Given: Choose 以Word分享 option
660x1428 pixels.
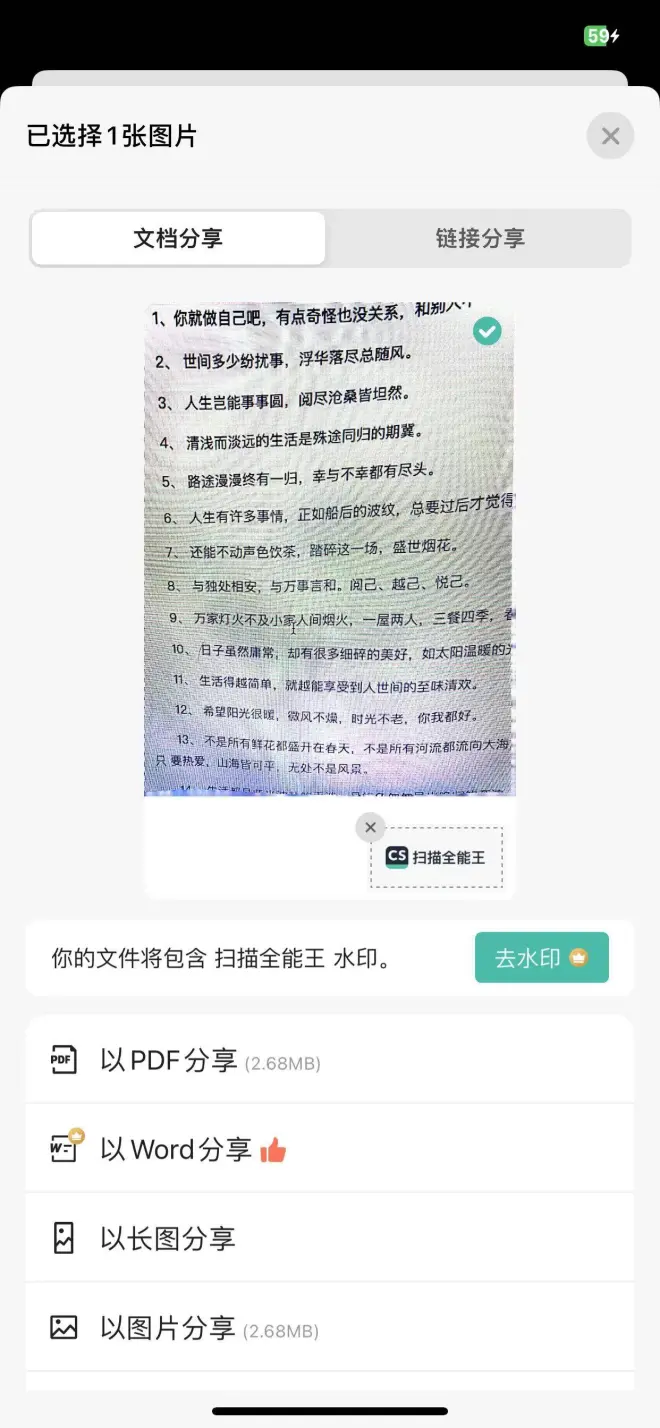Looking at the screenshot, I should 329,1149.
